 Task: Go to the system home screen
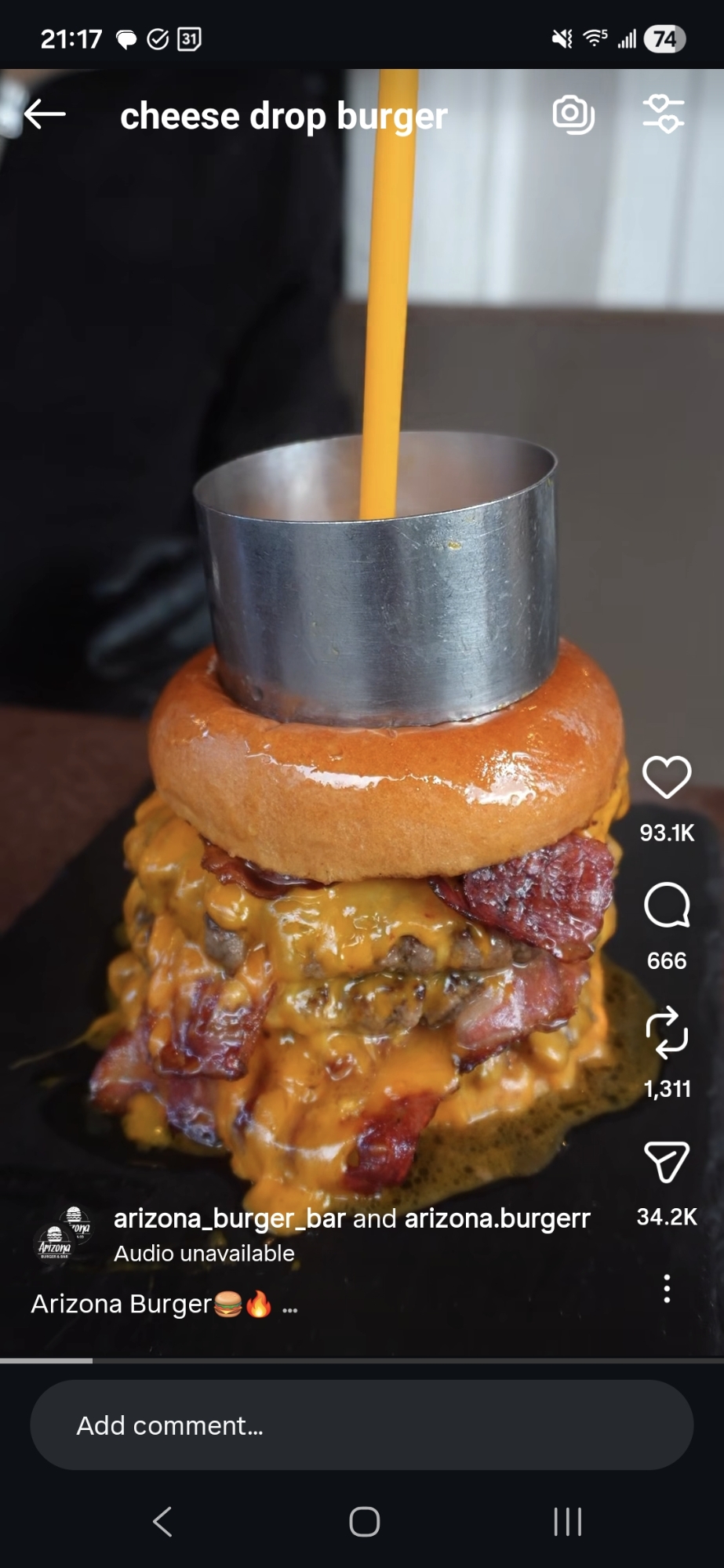(364, 1522)
